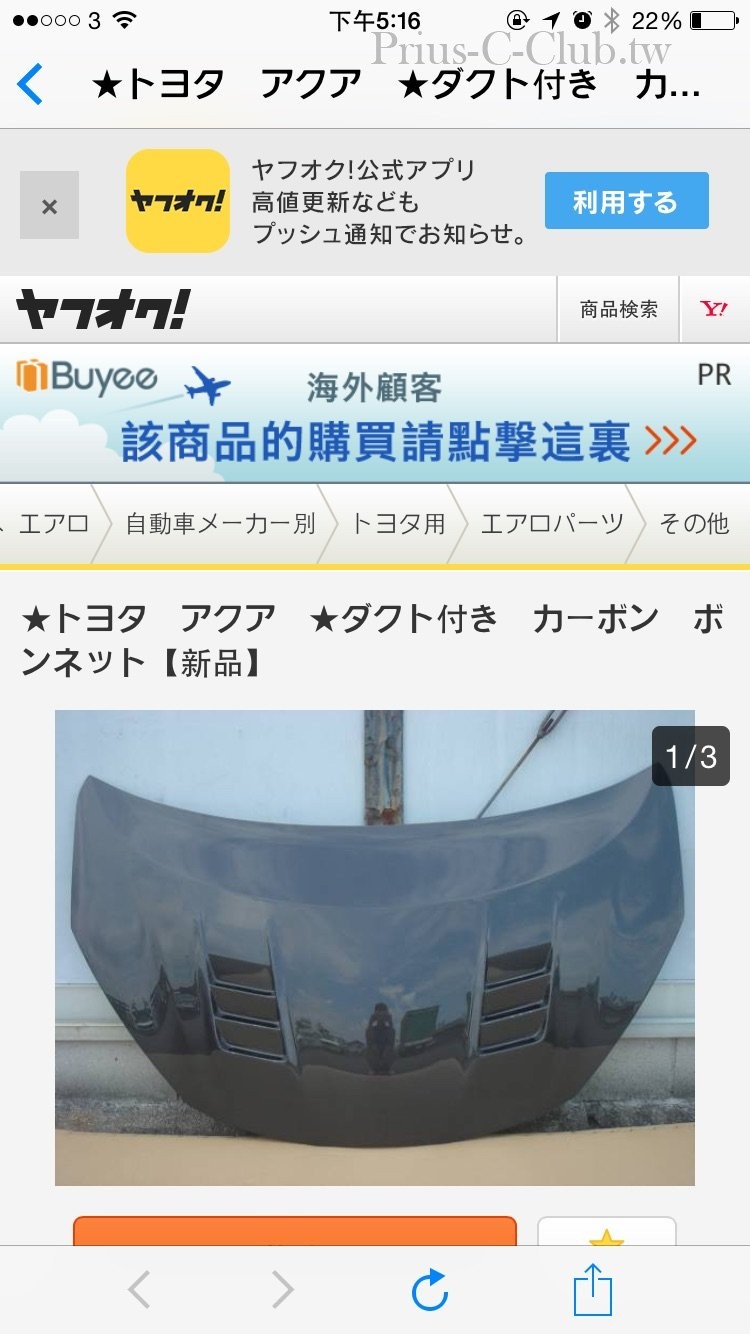Go back using the top-left blue arrow
Image resolution: width=750 pixels, height=1334 pixels.
click(x=30, y=84)
